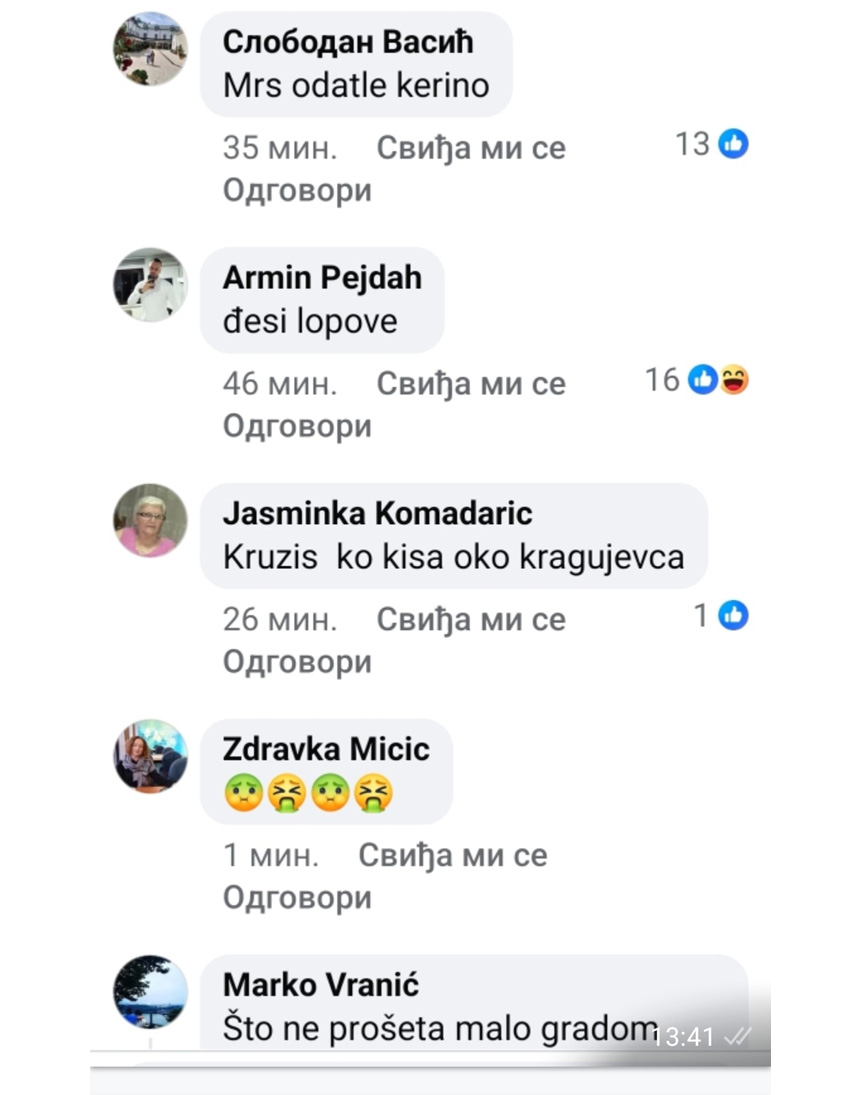Like Zdravka Micic's emoji comment
Viewport: 865px width, 1095px height.
pos(452,856)
